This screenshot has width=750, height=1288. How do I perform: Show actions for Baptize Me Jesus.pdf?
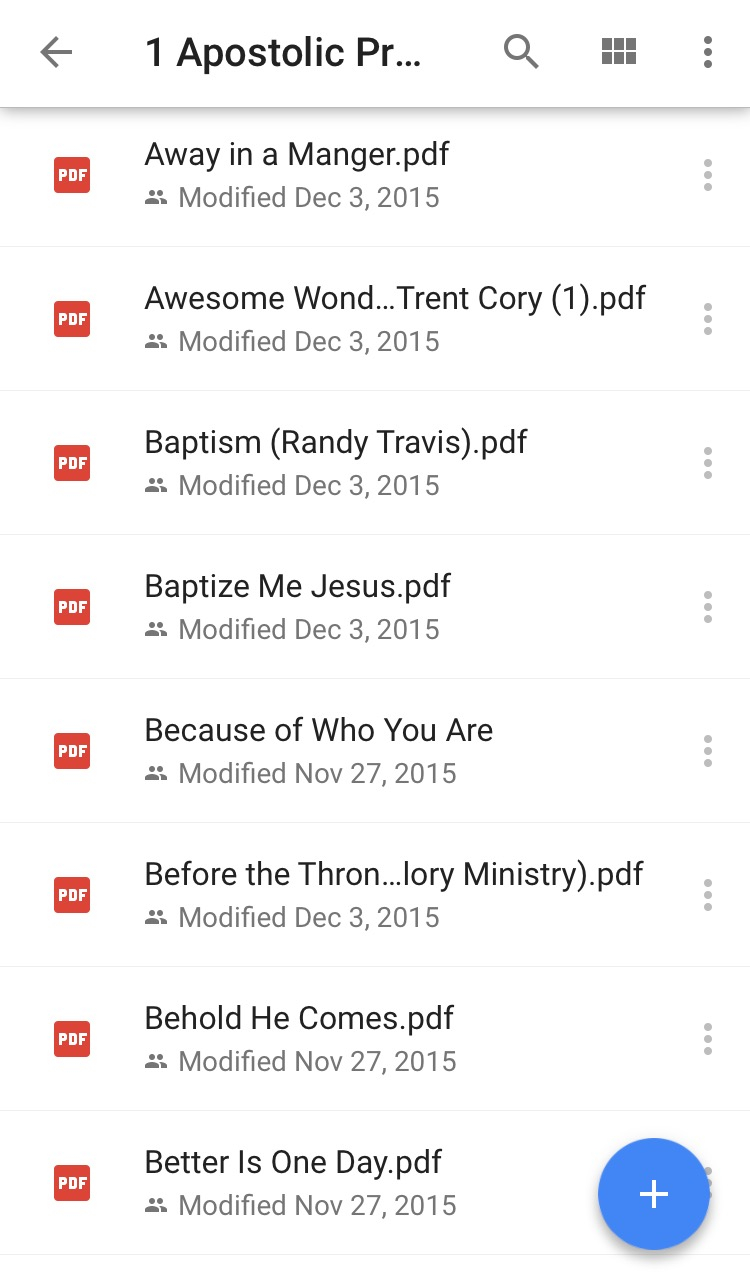pos(708,607)
